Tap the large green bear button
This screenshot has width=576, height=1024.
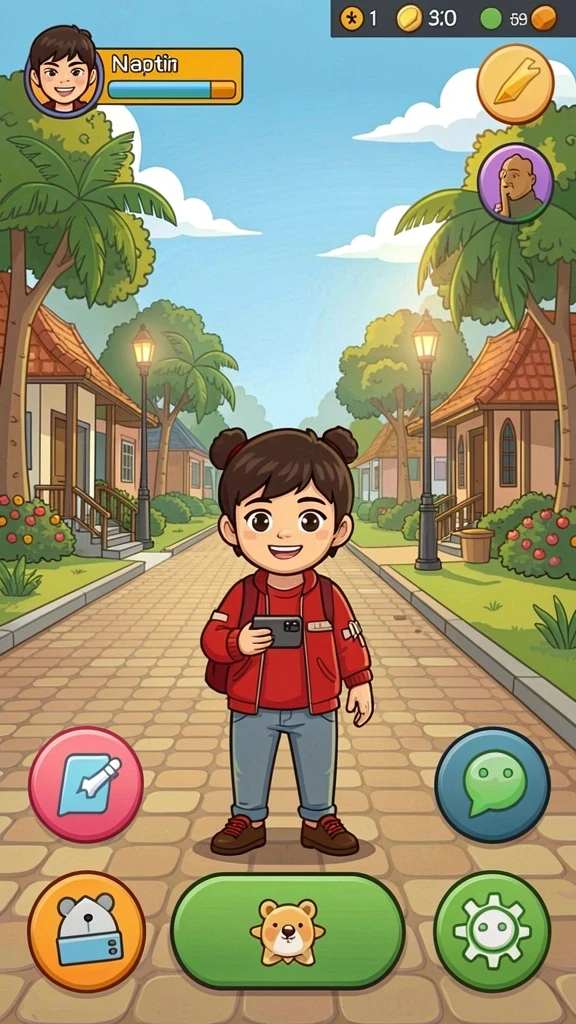288,931
